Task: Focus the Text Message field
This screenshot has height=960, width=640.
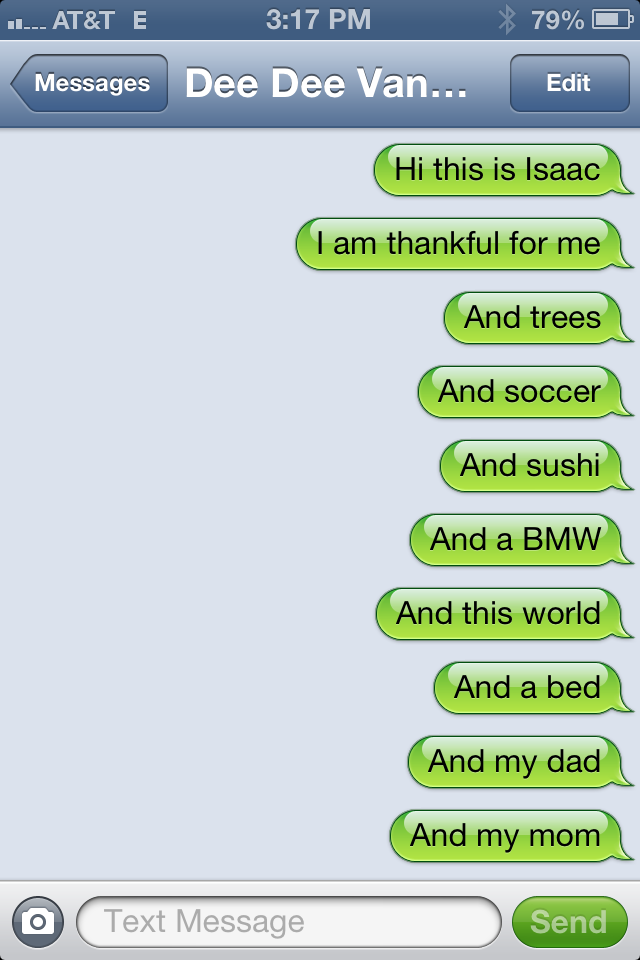Action: pos(288,921)
